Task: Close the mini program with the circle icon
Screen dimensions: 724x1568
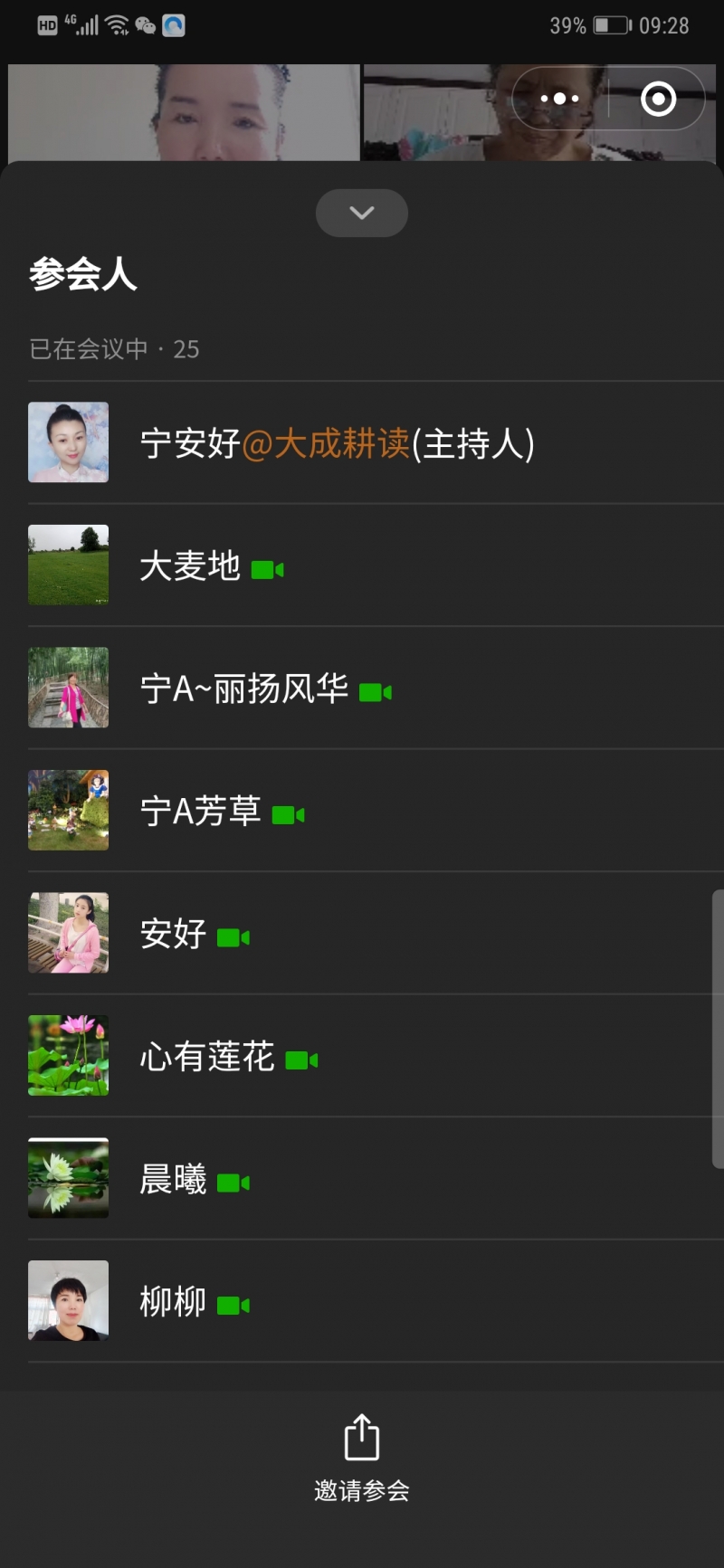Action: (658, 99)
